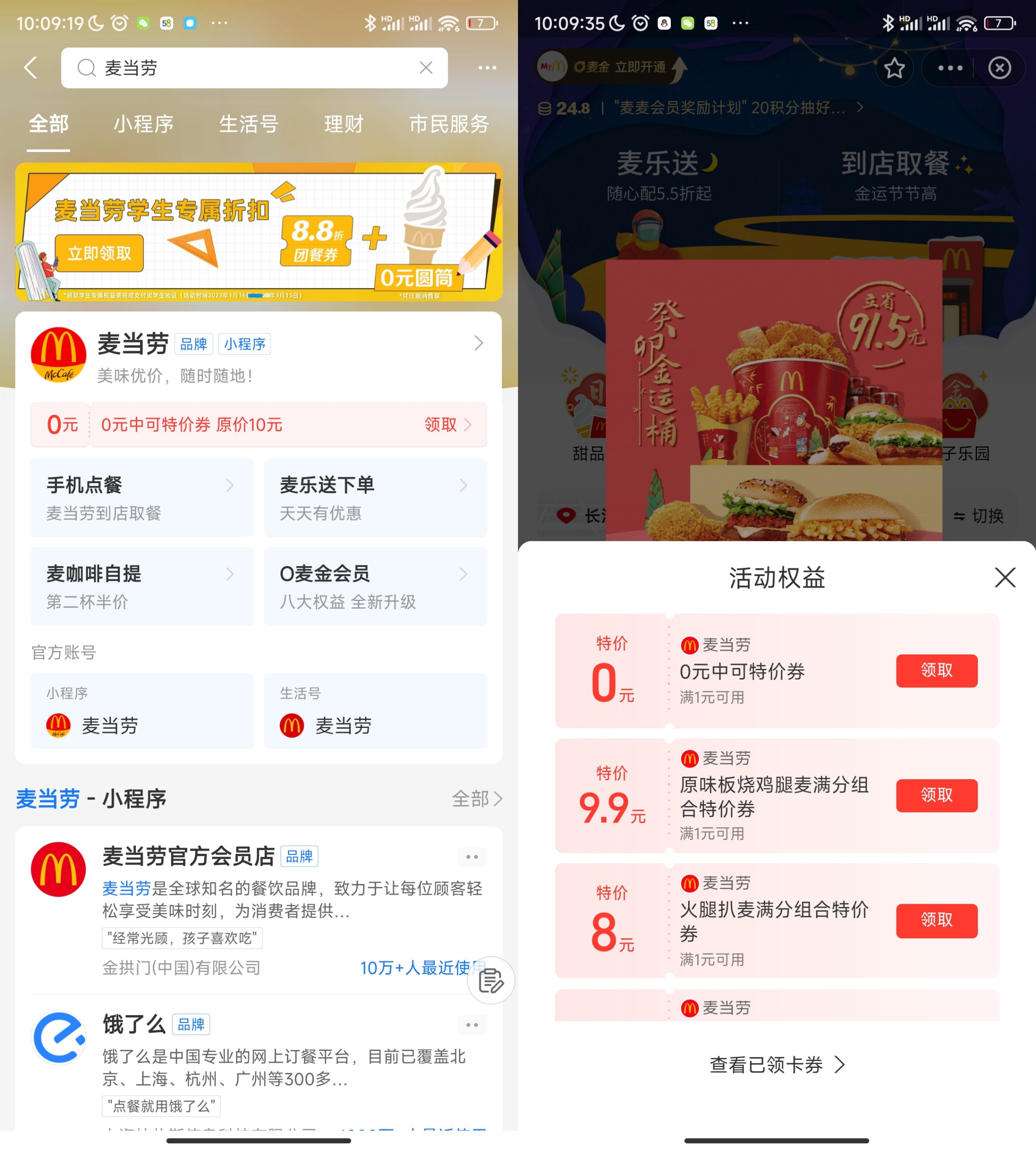Switch to the 生活号 tab
The width and height of the screenshot is (1036, 1151).
point(249,123)
